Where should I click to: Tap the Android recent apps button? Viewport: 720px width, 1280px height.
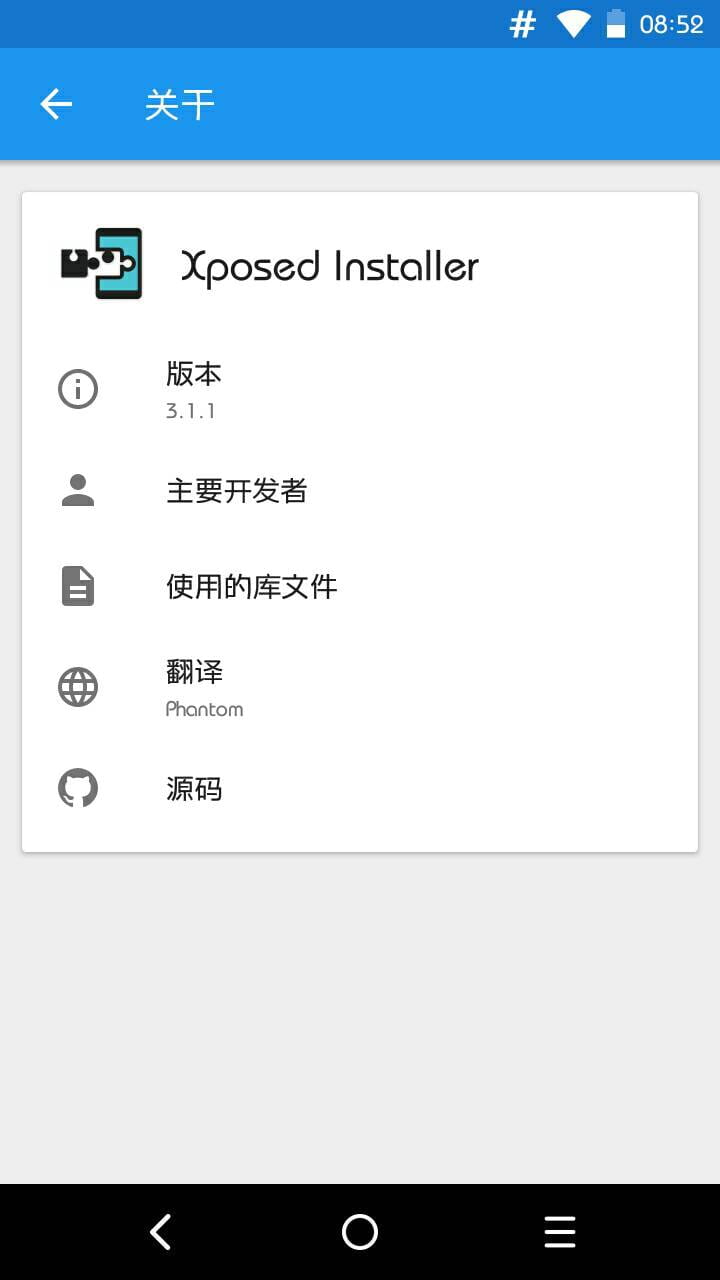[559, 1231]
